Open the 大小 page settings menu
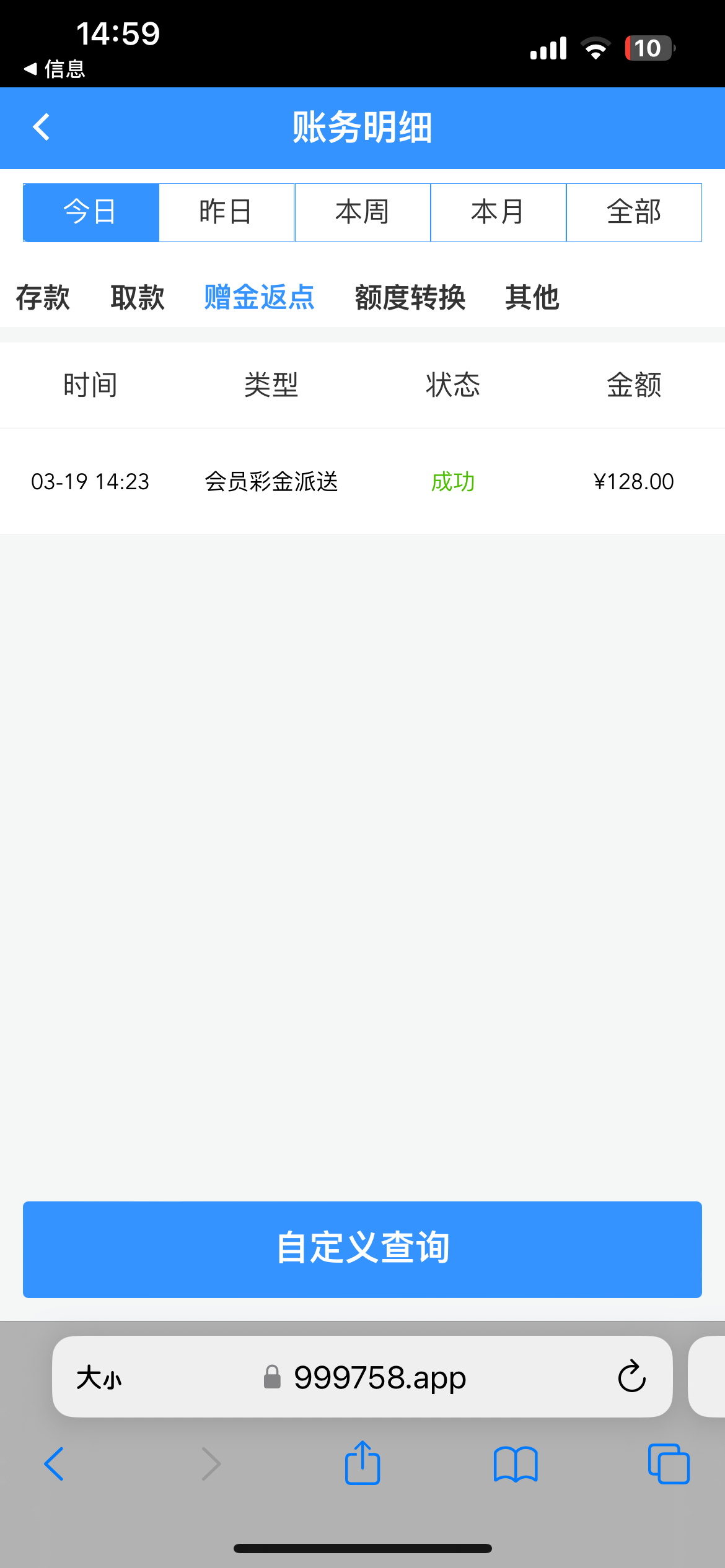 (99, 1378)
